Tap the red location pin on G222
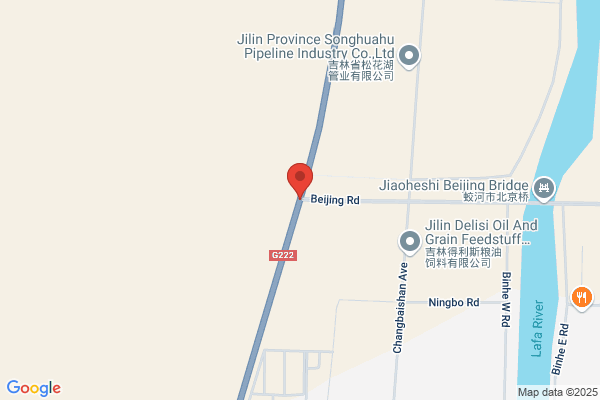The height and width of the screenshot is (400, 600). pyautogui.click(x=300, y=179)
